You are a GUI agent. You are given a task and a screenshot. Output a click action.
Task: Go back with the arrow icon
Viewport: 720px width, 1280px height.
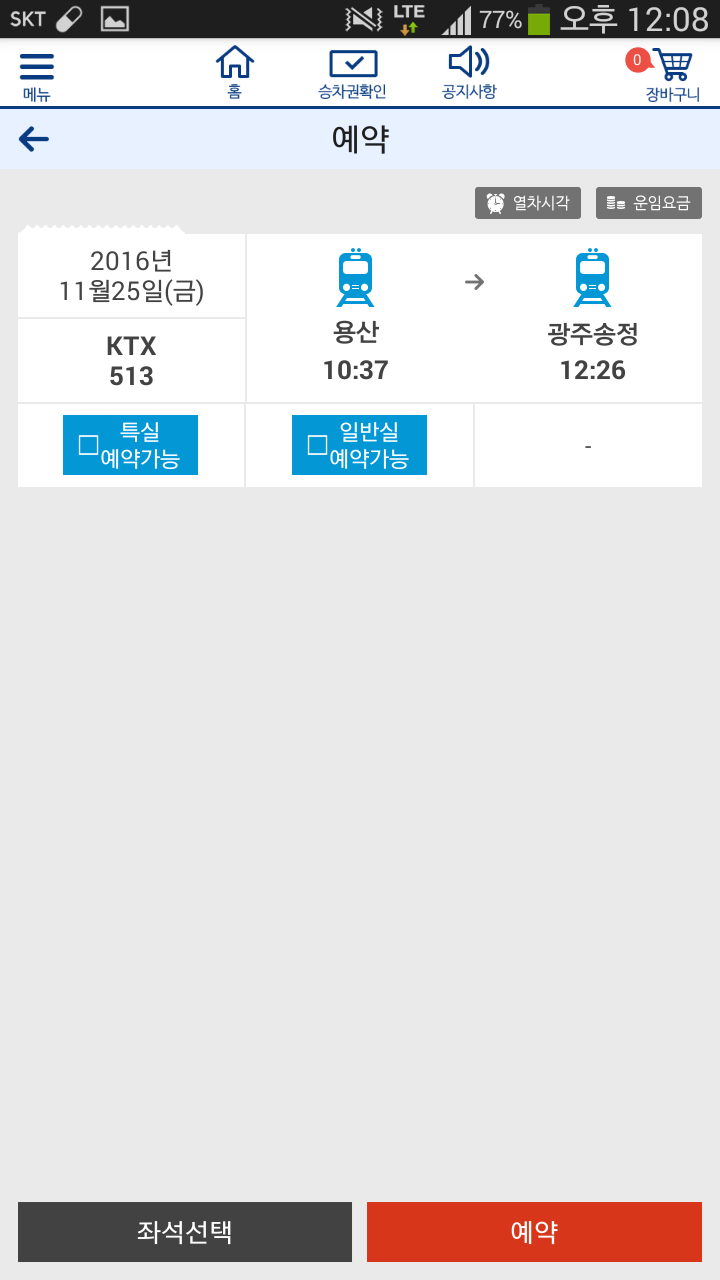click(x=34, y=139)
